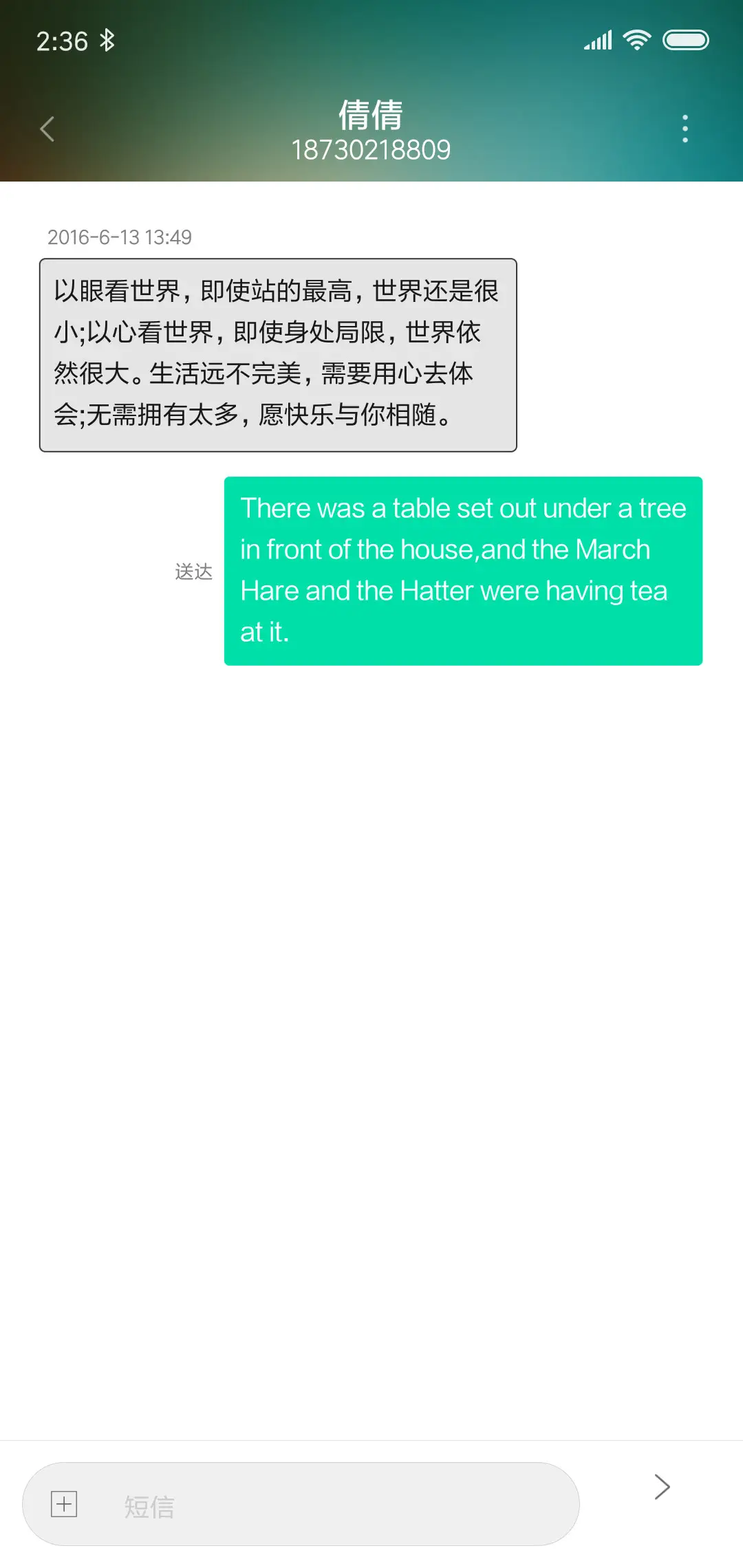Tap the Wi-Fi status icon
This screenshot has width=743, height=1568.
(636, 41)
